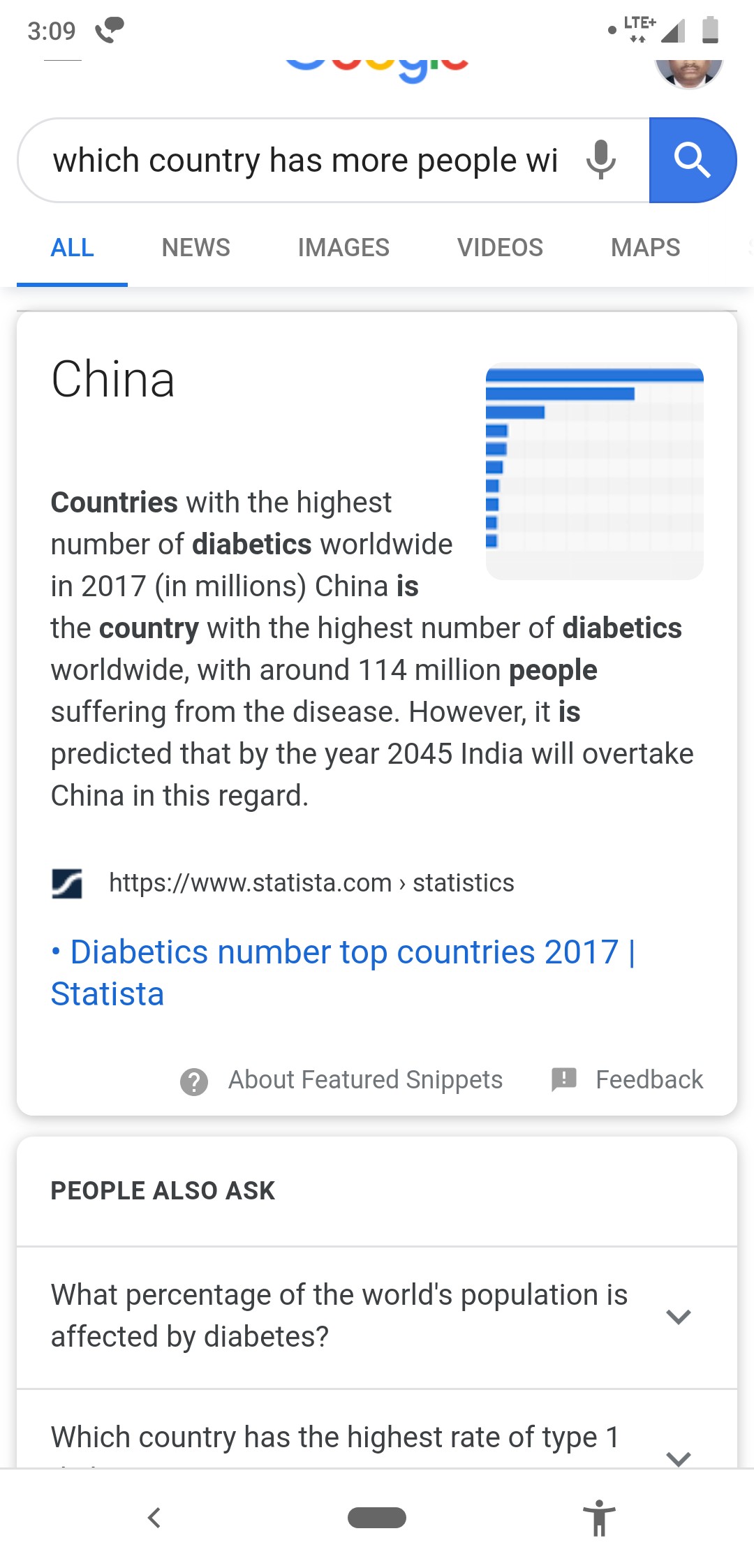Open the diabetics bar chart thumbnail
Viewport: 754px width, 1568px height.
click(x=595, y=471)
